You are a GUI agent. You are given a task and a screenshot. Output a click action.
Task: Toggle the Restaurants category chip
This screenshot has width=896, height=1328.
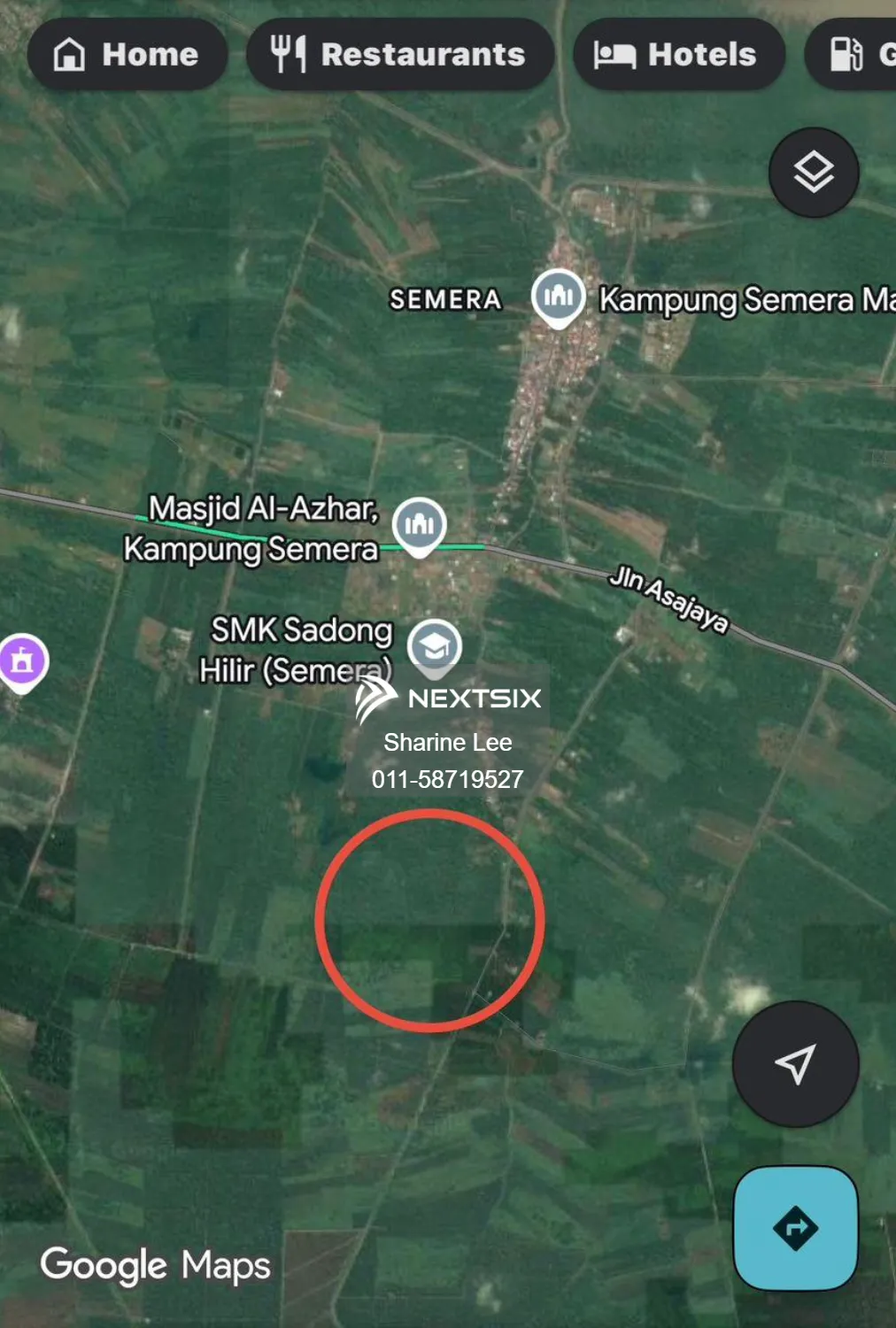(x=399, y=54)
